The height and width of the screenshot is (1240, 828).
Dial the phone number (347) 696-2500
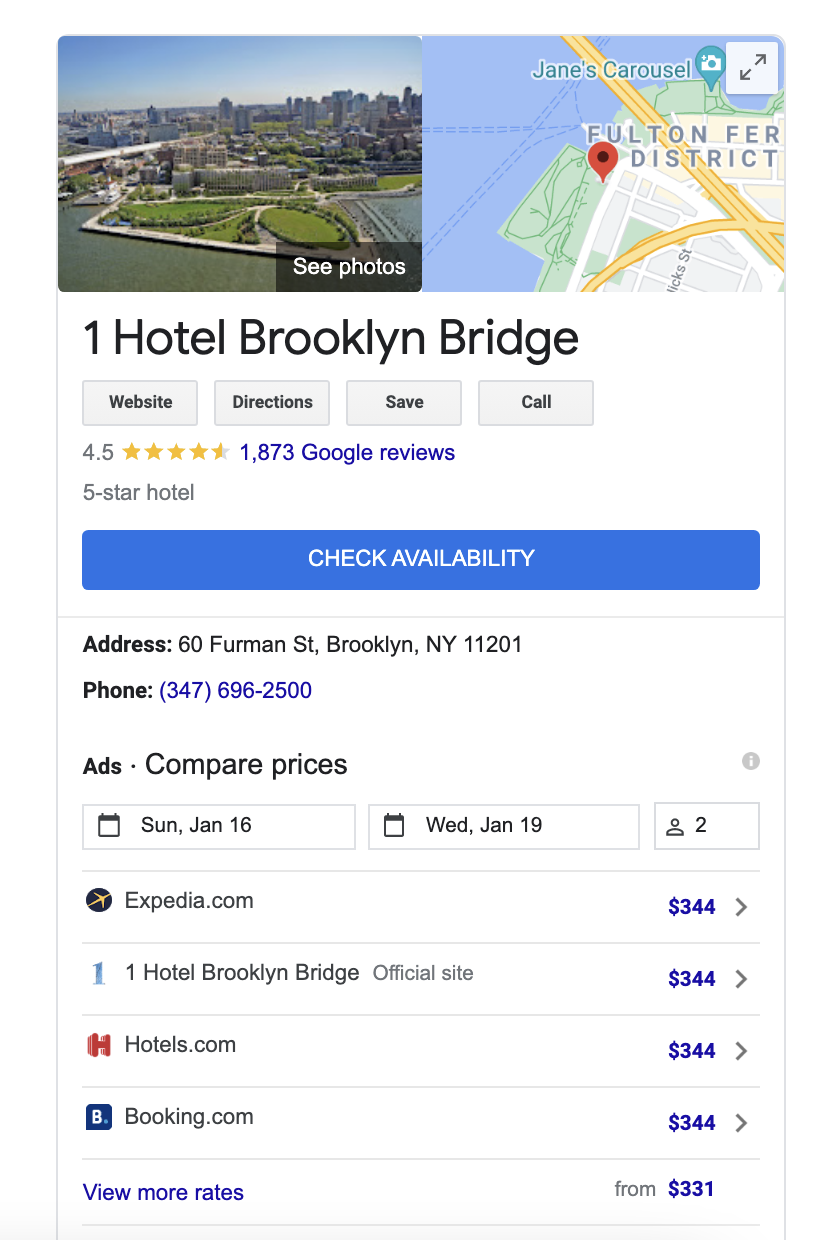(235, 690)
